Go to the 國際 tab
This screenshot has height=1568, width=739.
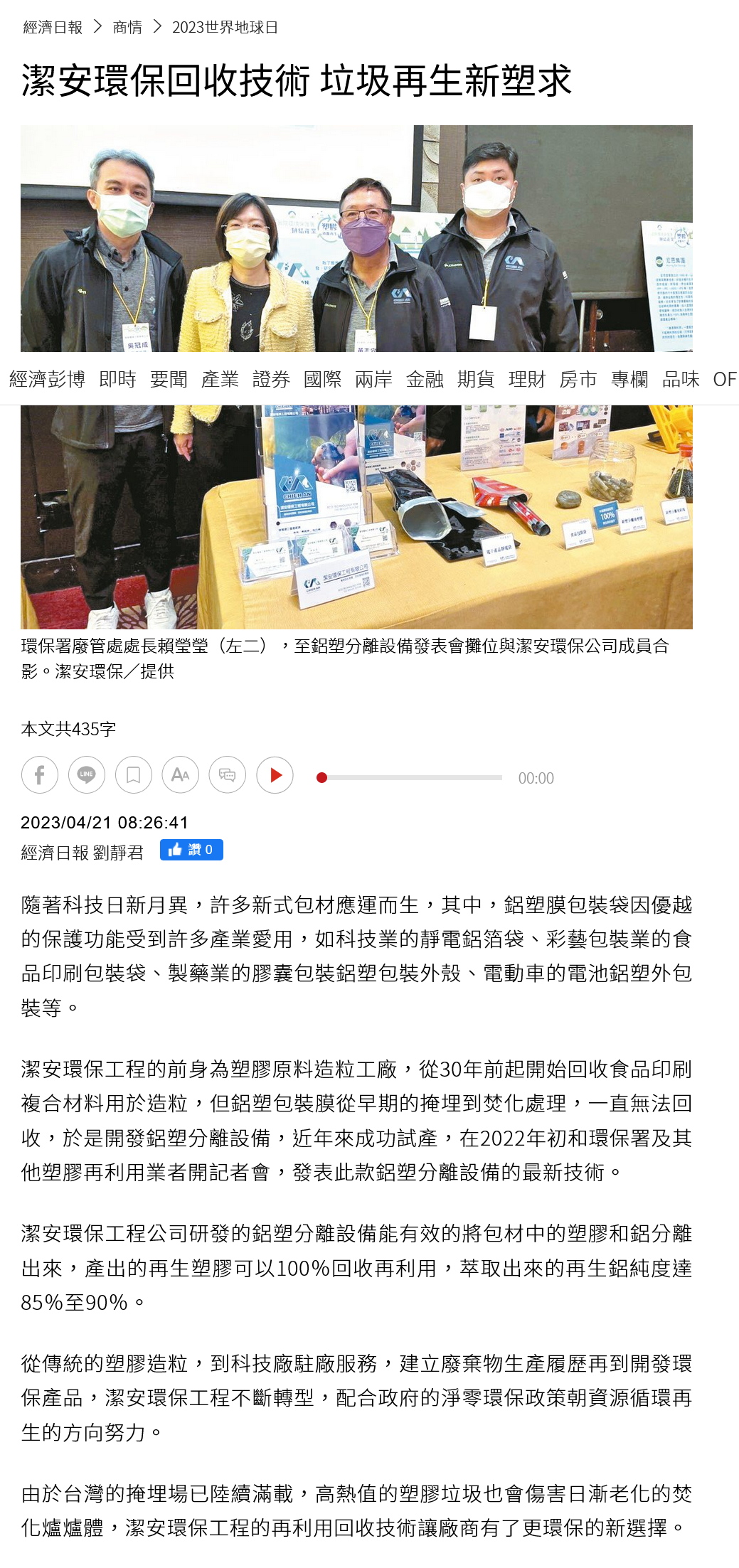[x=322, y=380]
